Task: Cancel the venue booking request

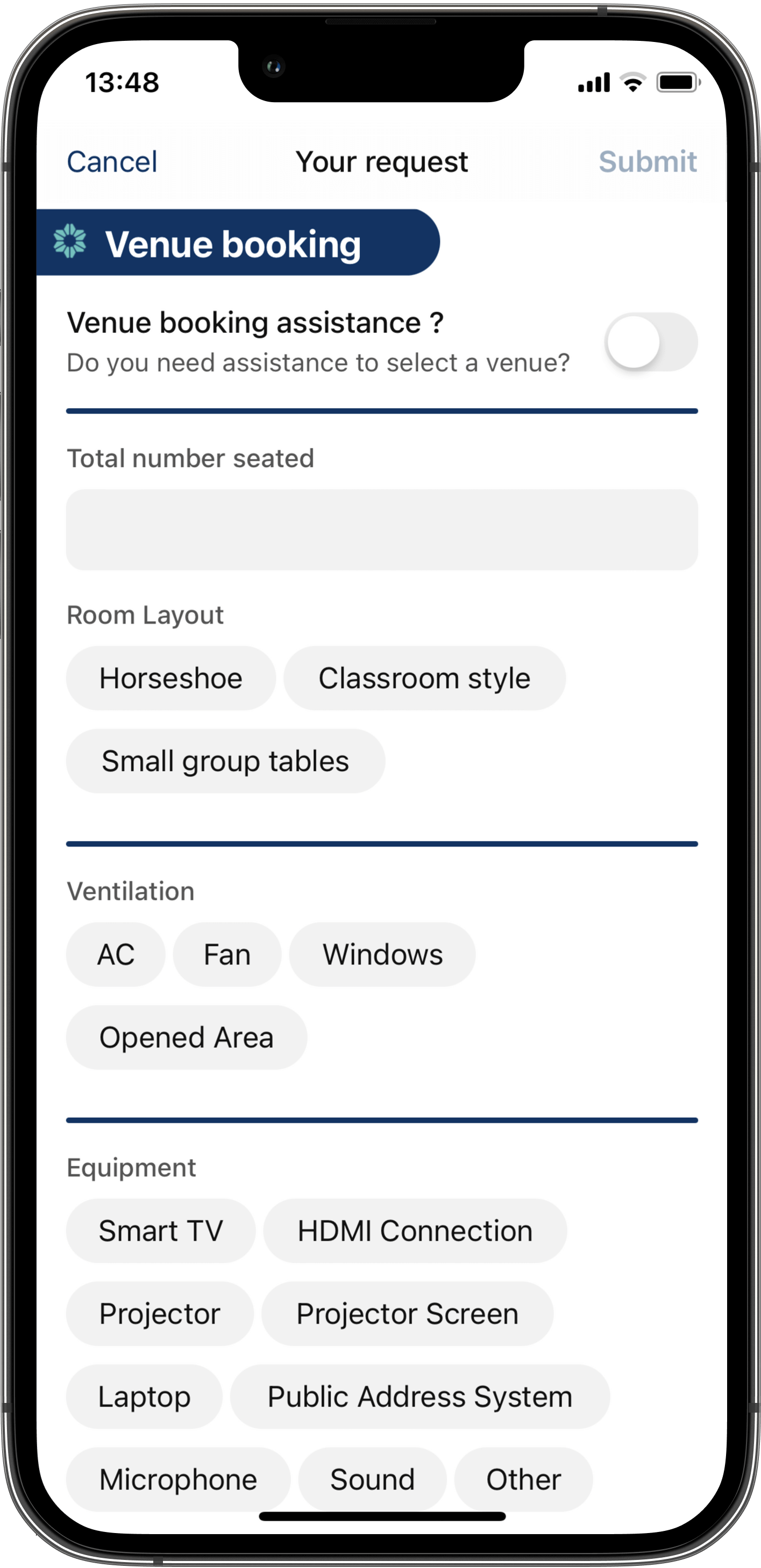Action: (x=112, y=162)
